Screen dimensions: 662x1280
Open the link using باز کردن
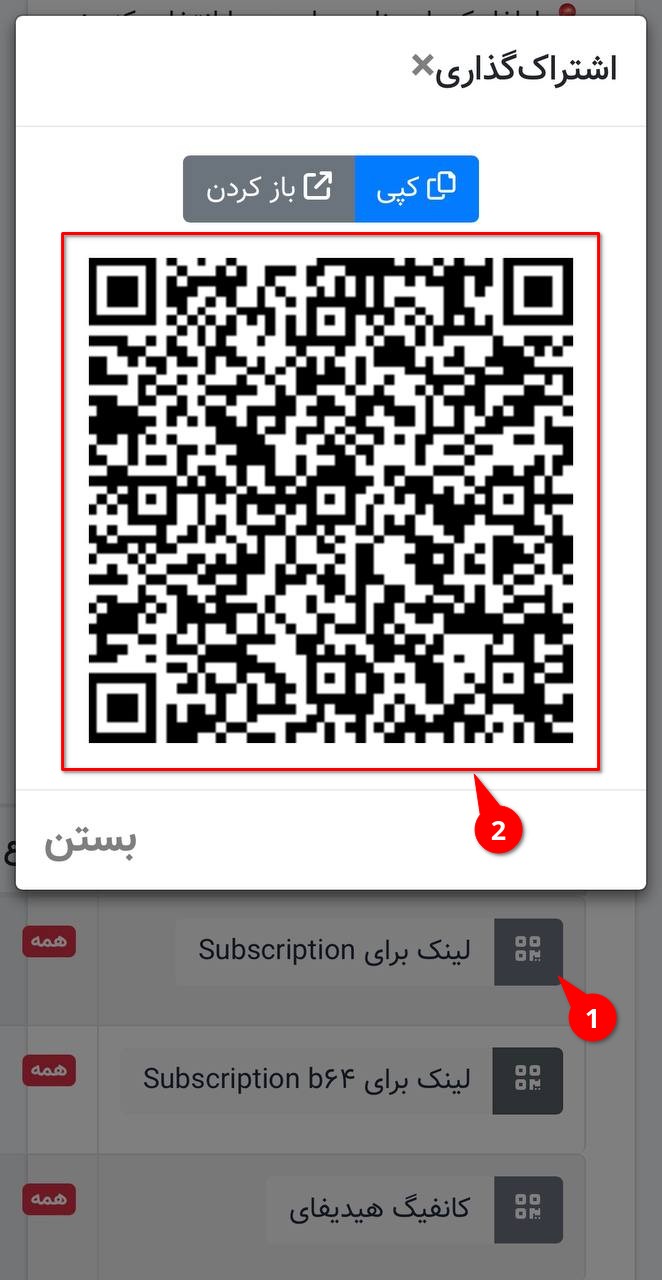click(x=268, y=189)
